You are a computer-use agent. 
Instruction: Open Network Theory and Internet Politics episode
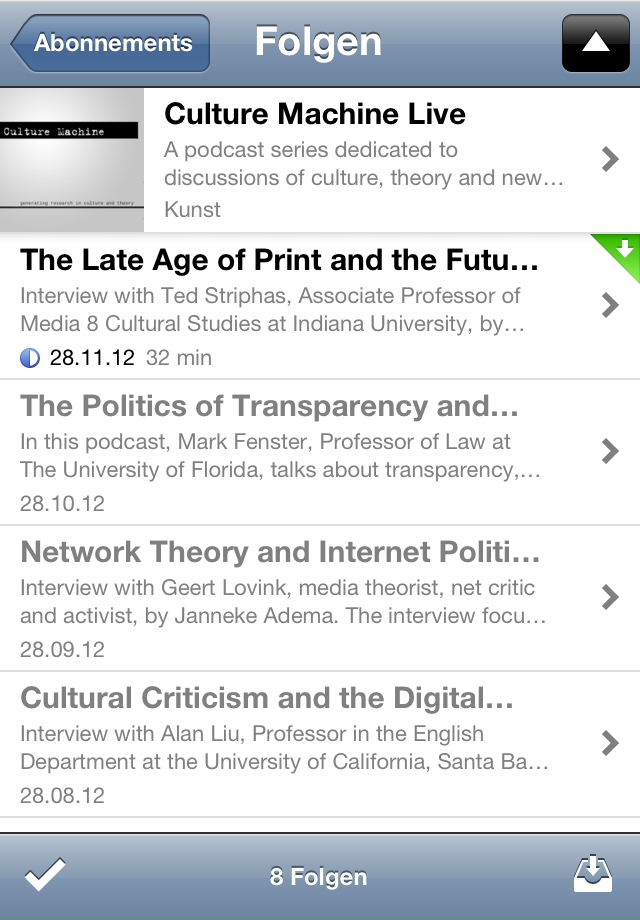[300, 598]
